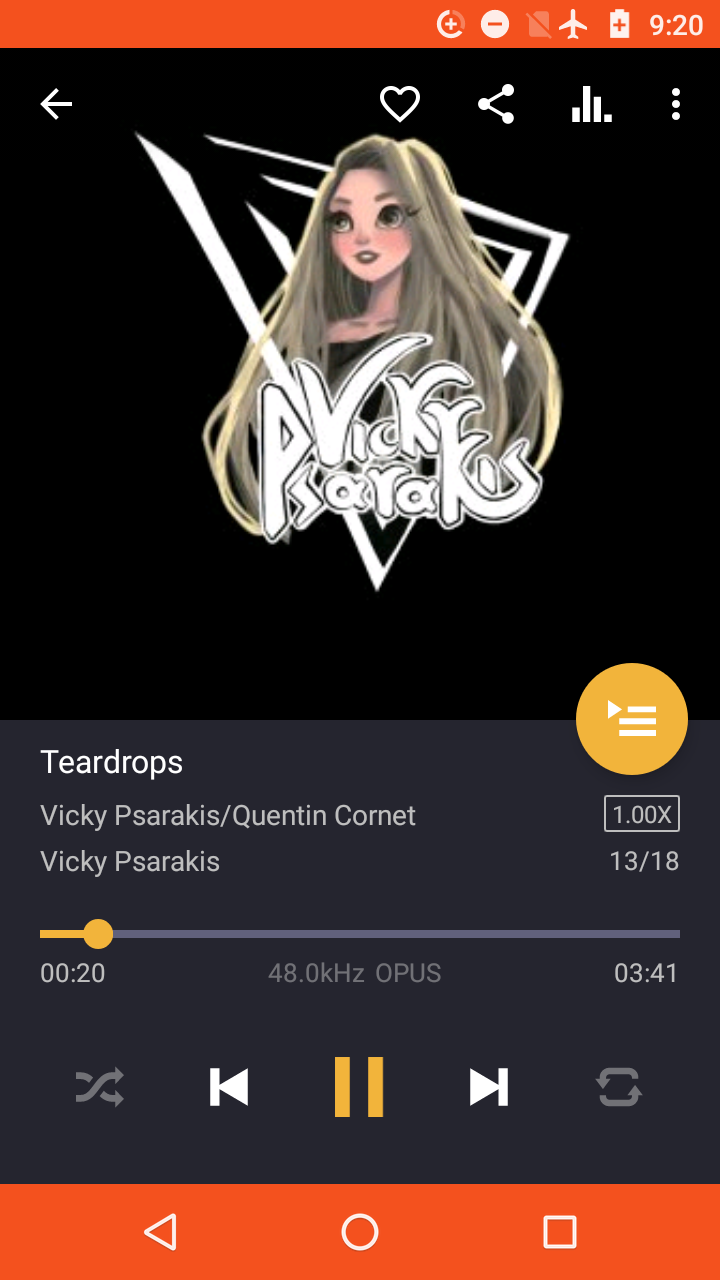Screen dimensions: 720x1280
Task: Open the play queue floating button
Action: 632,719
